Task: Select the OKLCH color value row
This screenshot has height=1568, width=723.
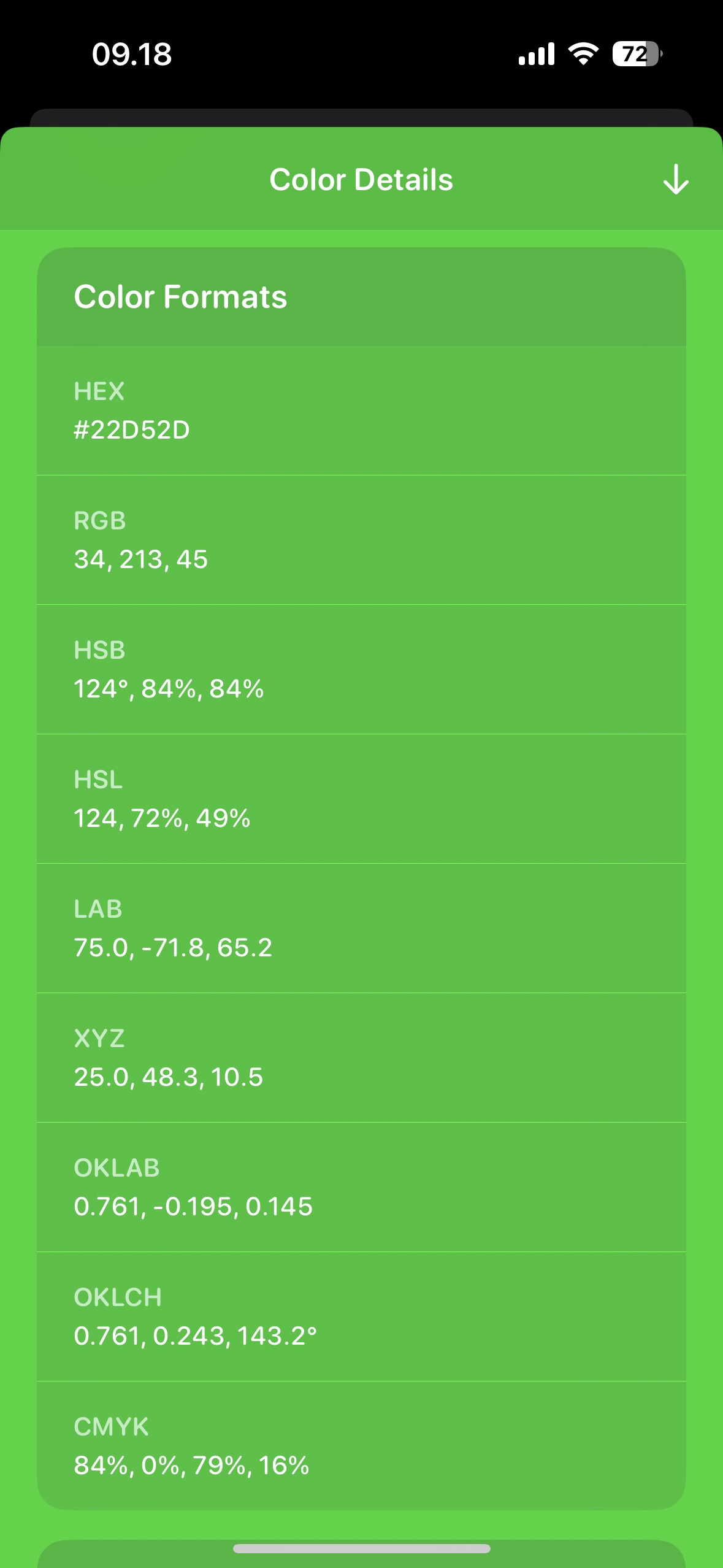Action: click(361, 1316)
